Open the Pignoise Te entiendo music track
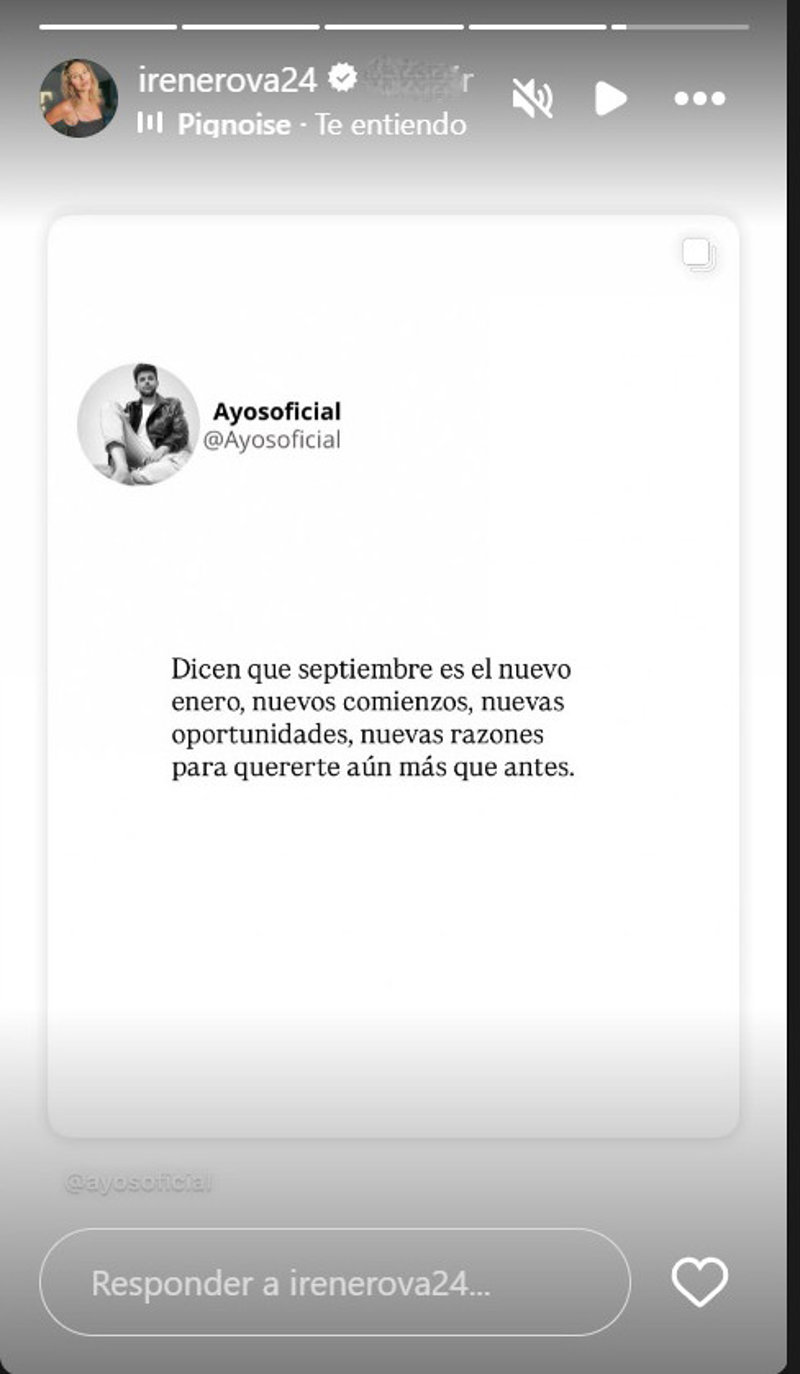The width and height of the screenshot is (800, 1374). 320,125
